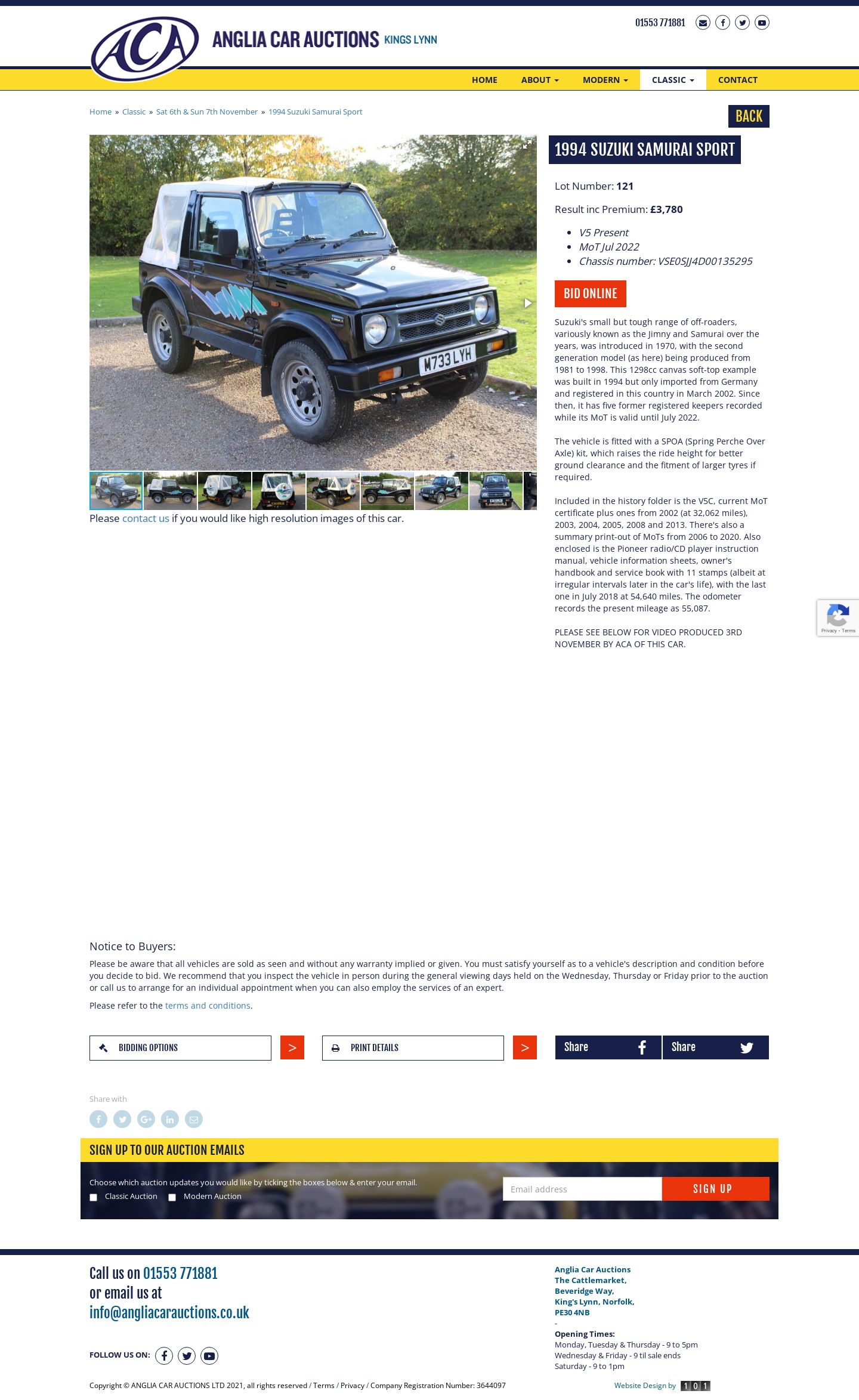Open the terms and conditions link

(x=208, y=1006)
